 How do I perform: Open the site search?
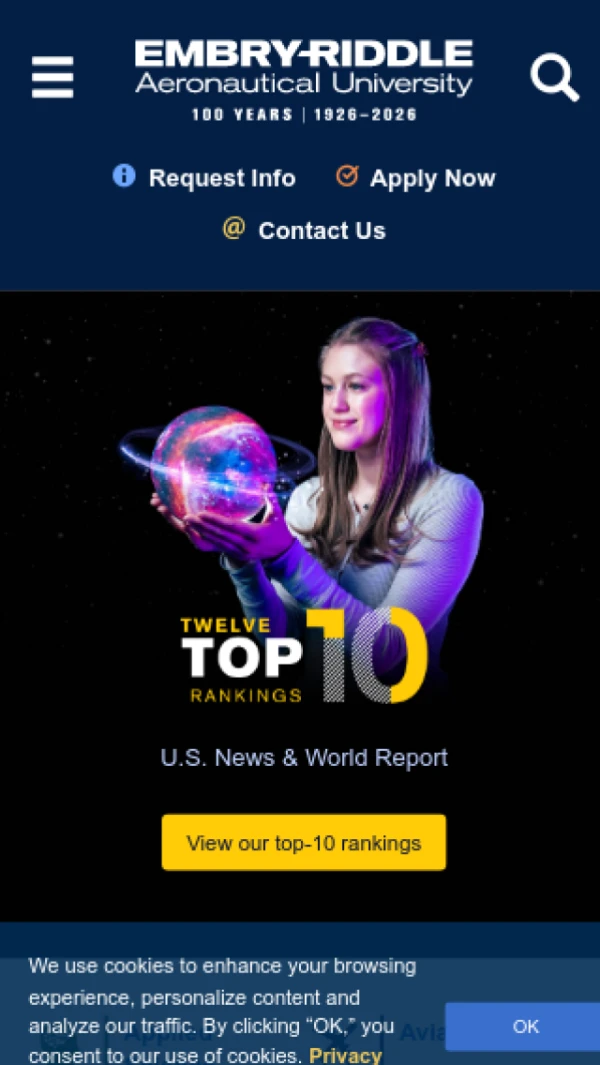click(x=554, y=77)
